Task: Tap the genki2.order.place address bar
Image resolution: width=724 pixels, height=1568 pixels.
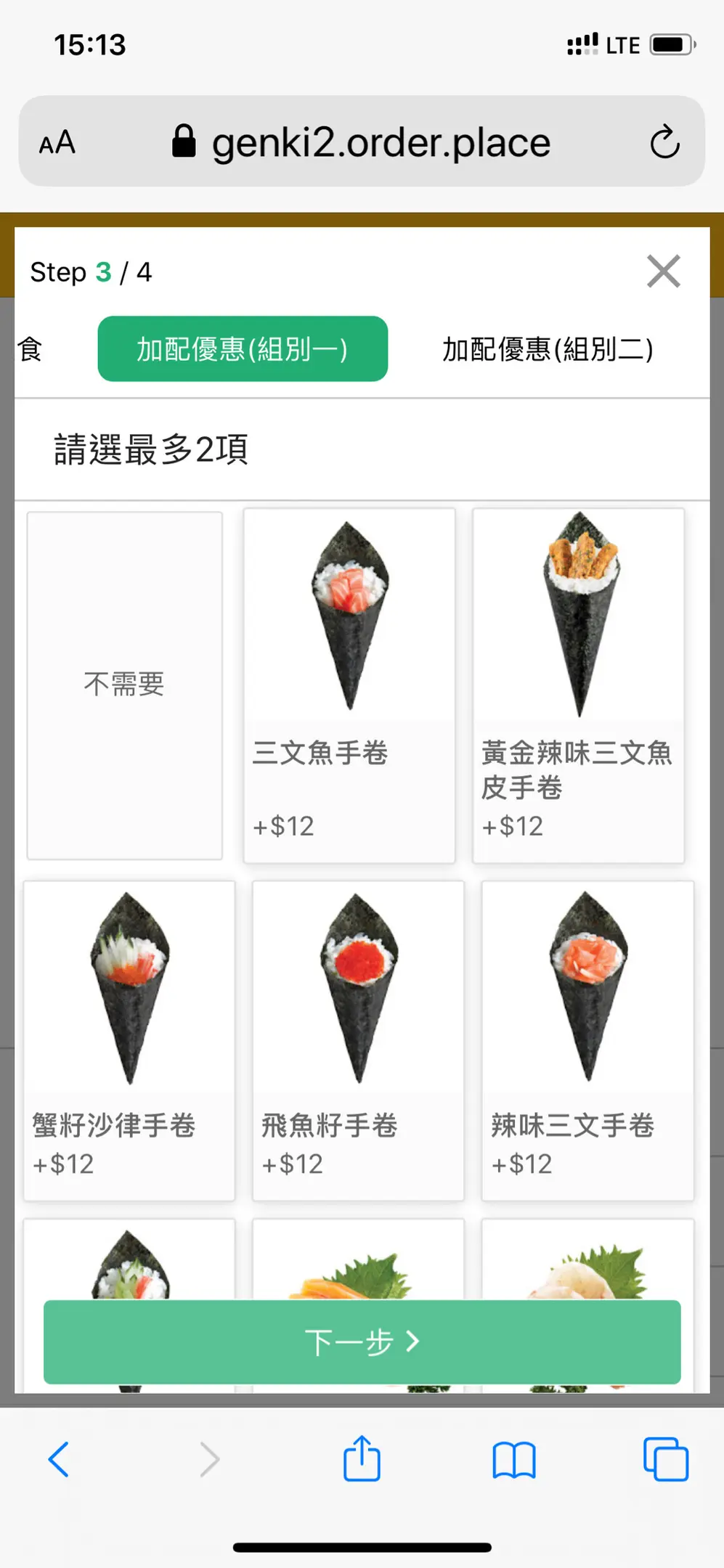Action: click(363, 142)
